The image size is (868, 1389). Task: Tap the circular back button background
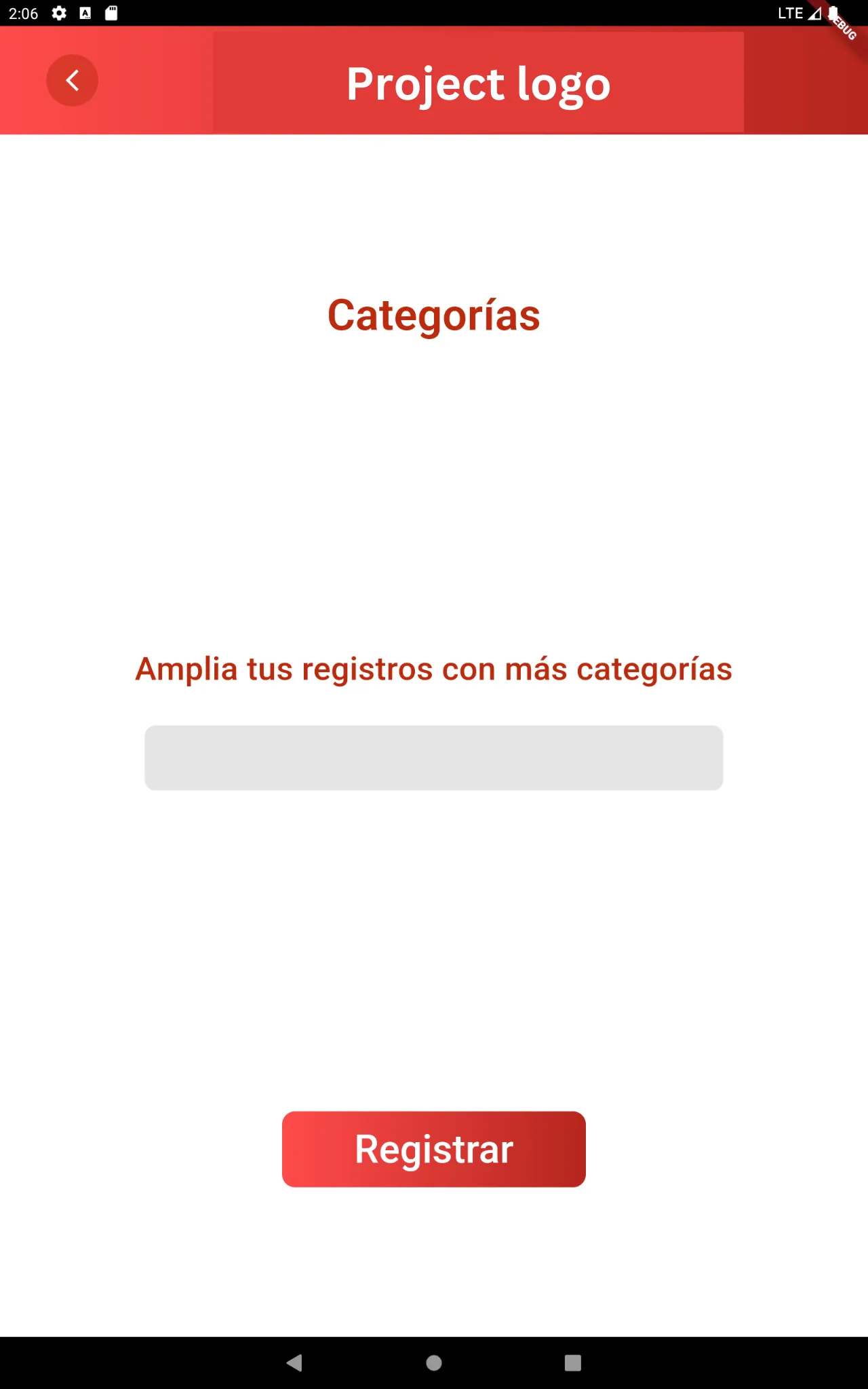pos(73,80)
